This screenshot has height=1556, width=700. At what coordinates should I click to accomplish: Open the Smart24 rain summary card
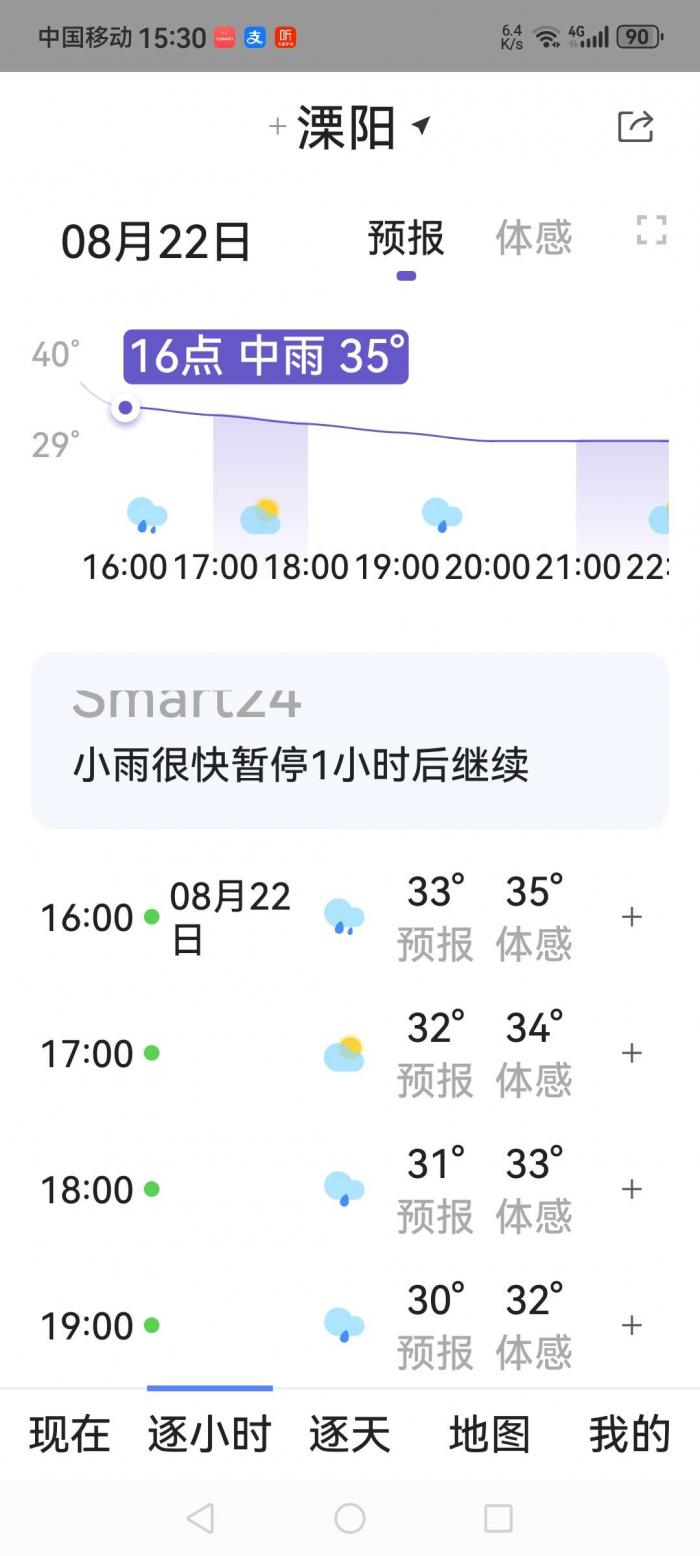[350, 741]
